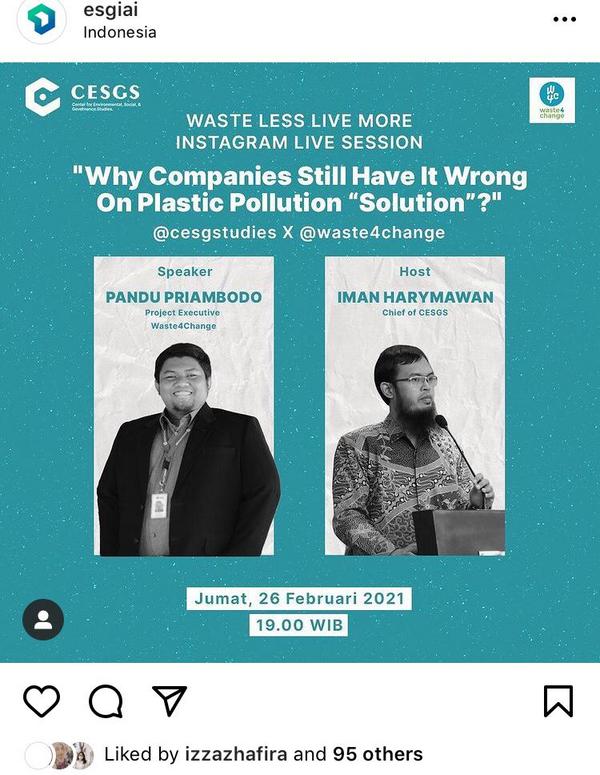View the 95 others who liked
The width and height of the screenshot is (600, 775).
pos(378,754)
